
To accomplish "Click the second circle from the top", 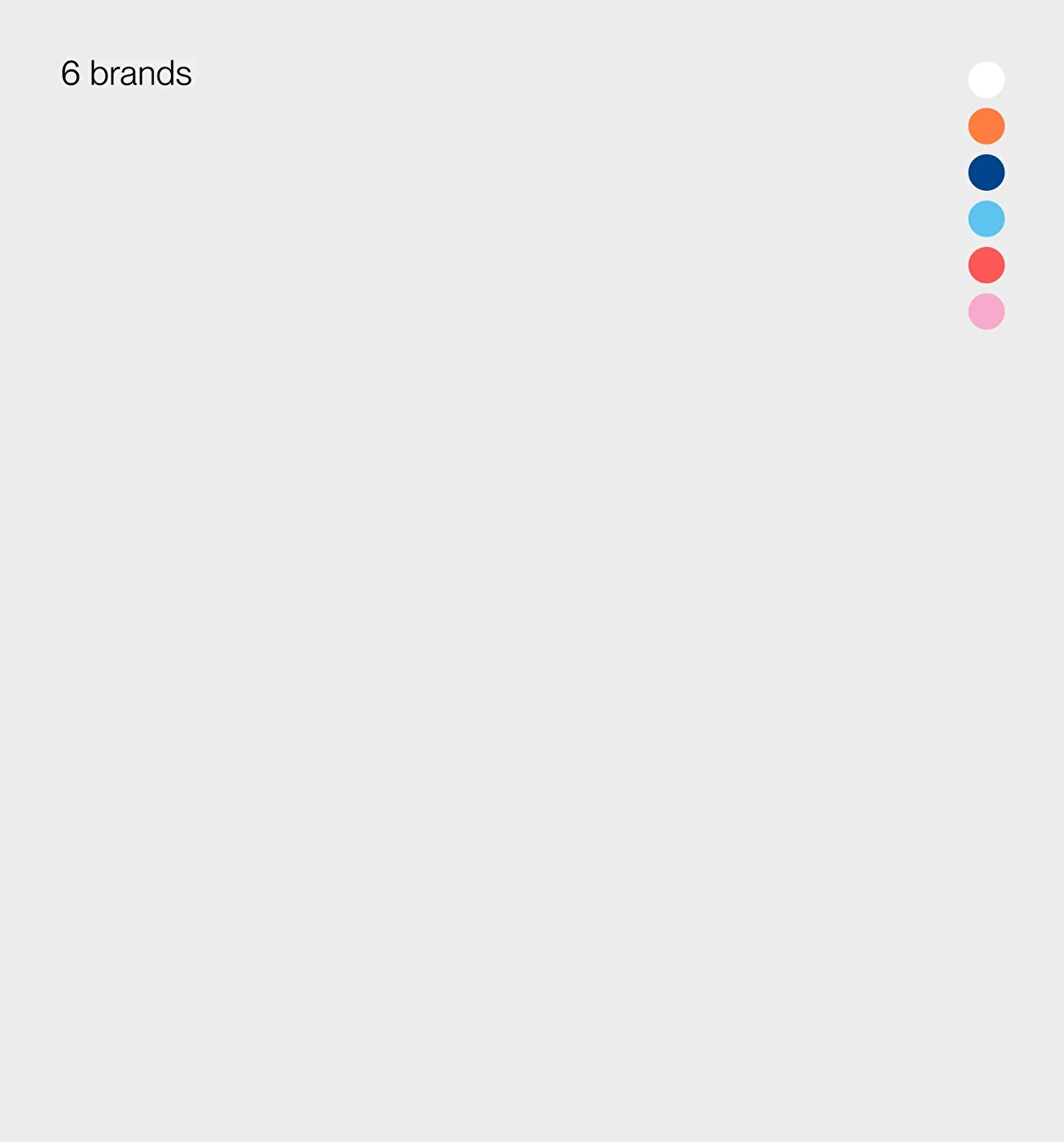I will (x=986, y=125).
